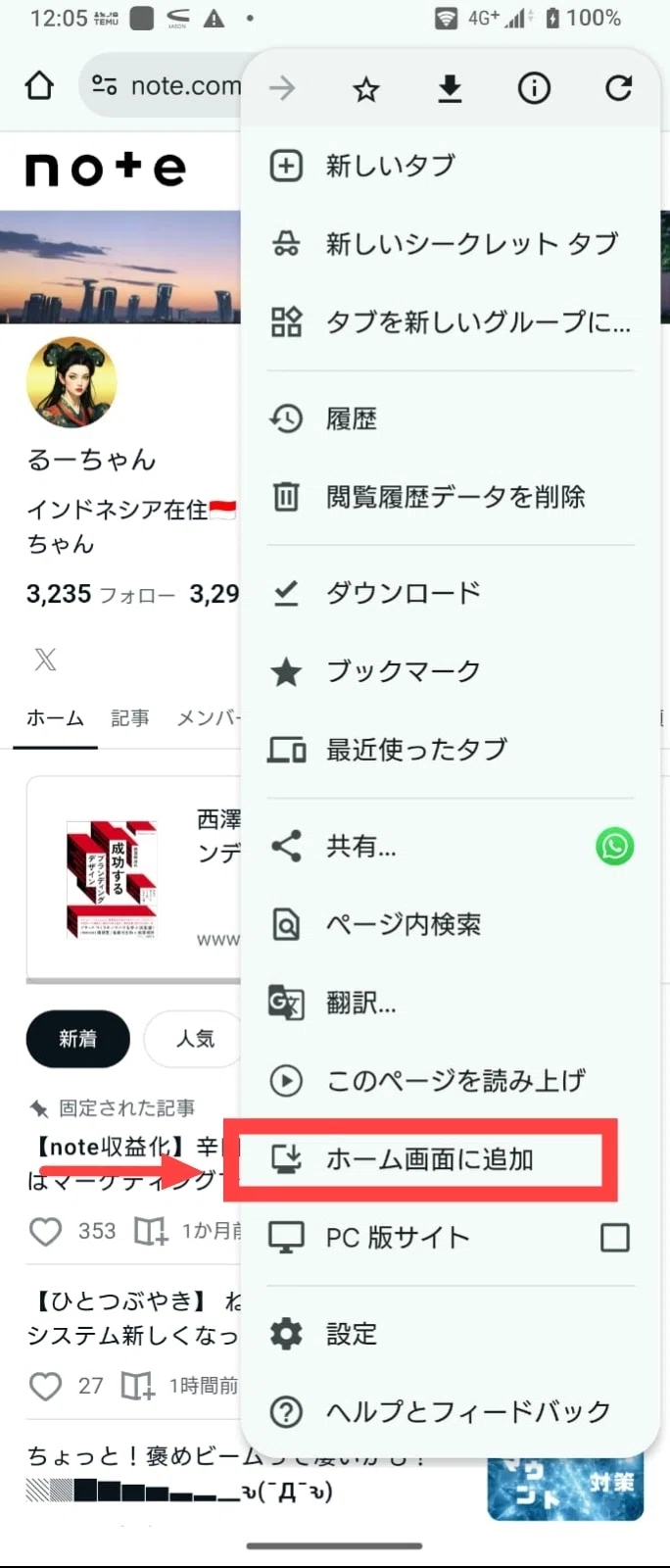
Task: Check the PC 版サイト checkbox
Action: point(615,1238)
